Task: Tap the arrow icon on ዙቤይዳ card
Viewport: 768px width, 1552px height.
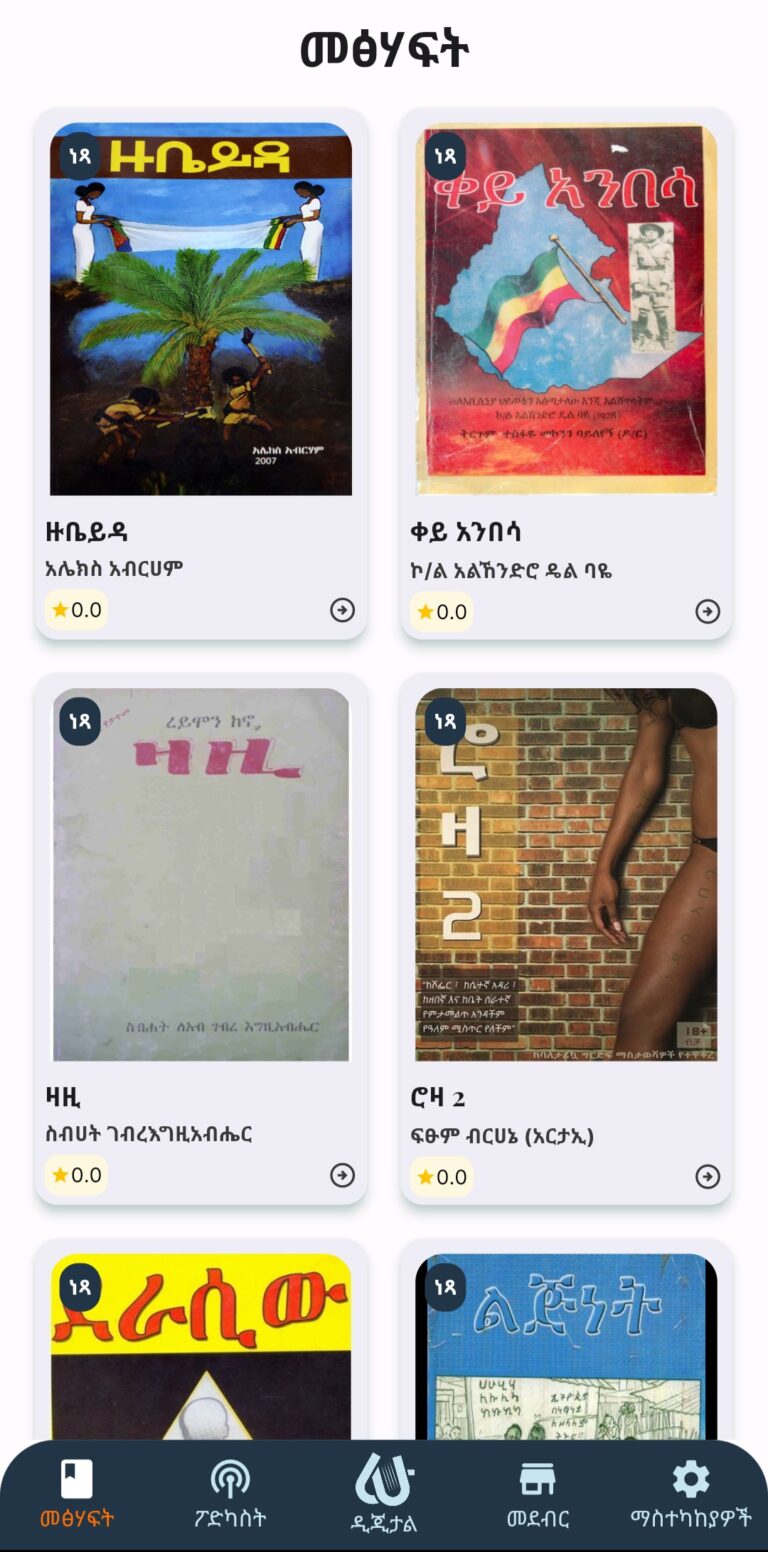Action: [342, 610]
